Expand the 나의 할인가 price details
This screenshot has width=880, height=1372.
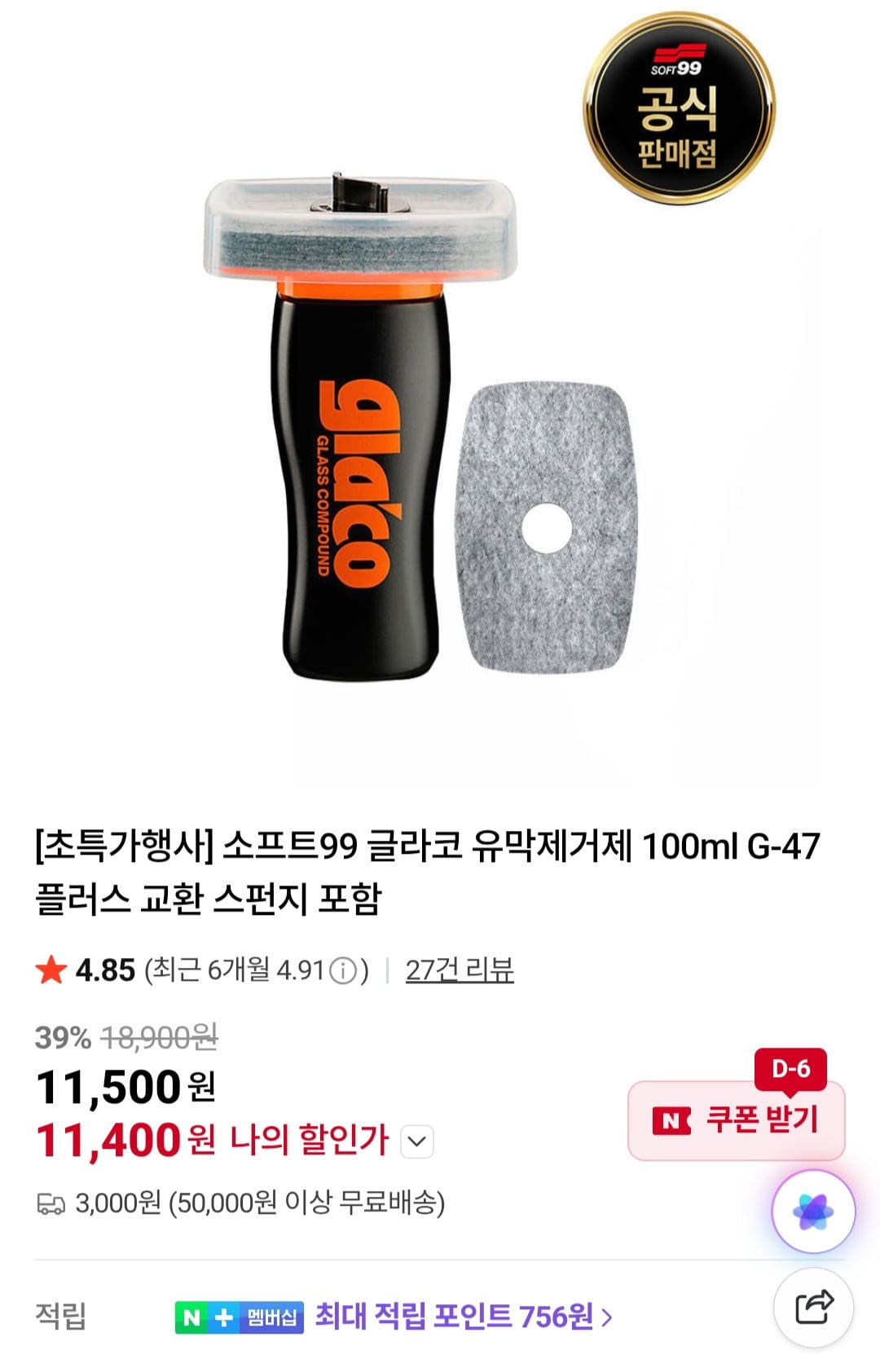click(417, 1141)
